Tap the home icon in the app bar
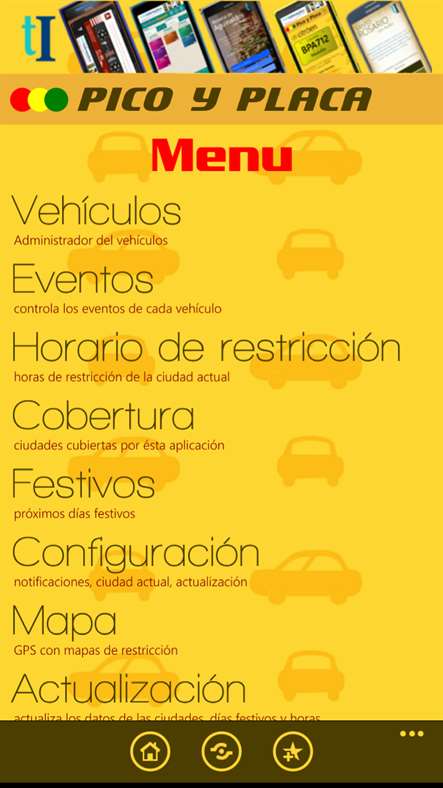 [x=150, y=752]
